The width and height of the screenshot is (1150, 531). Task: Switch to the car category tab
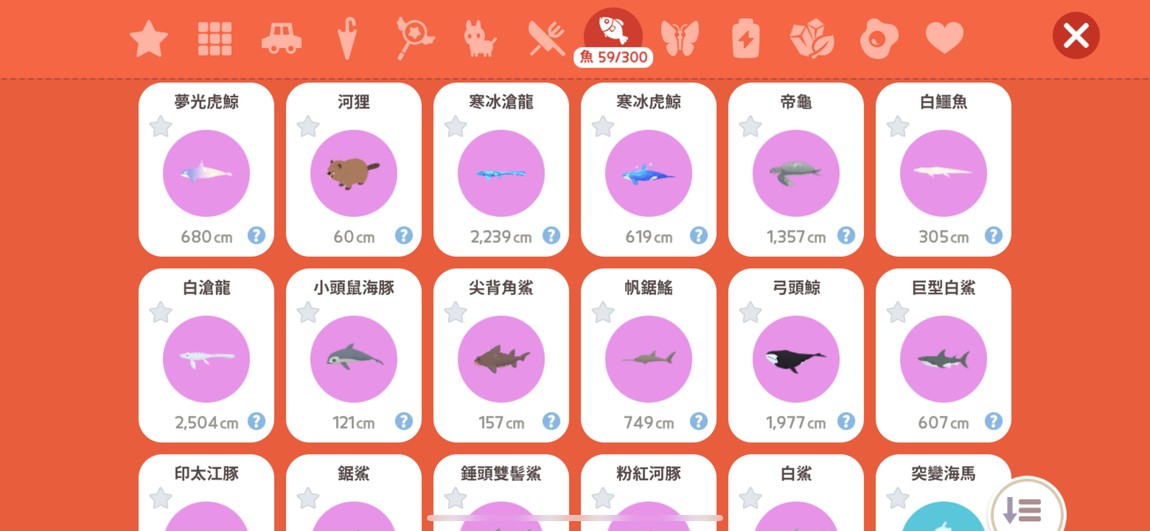click(x=281, y=39)
